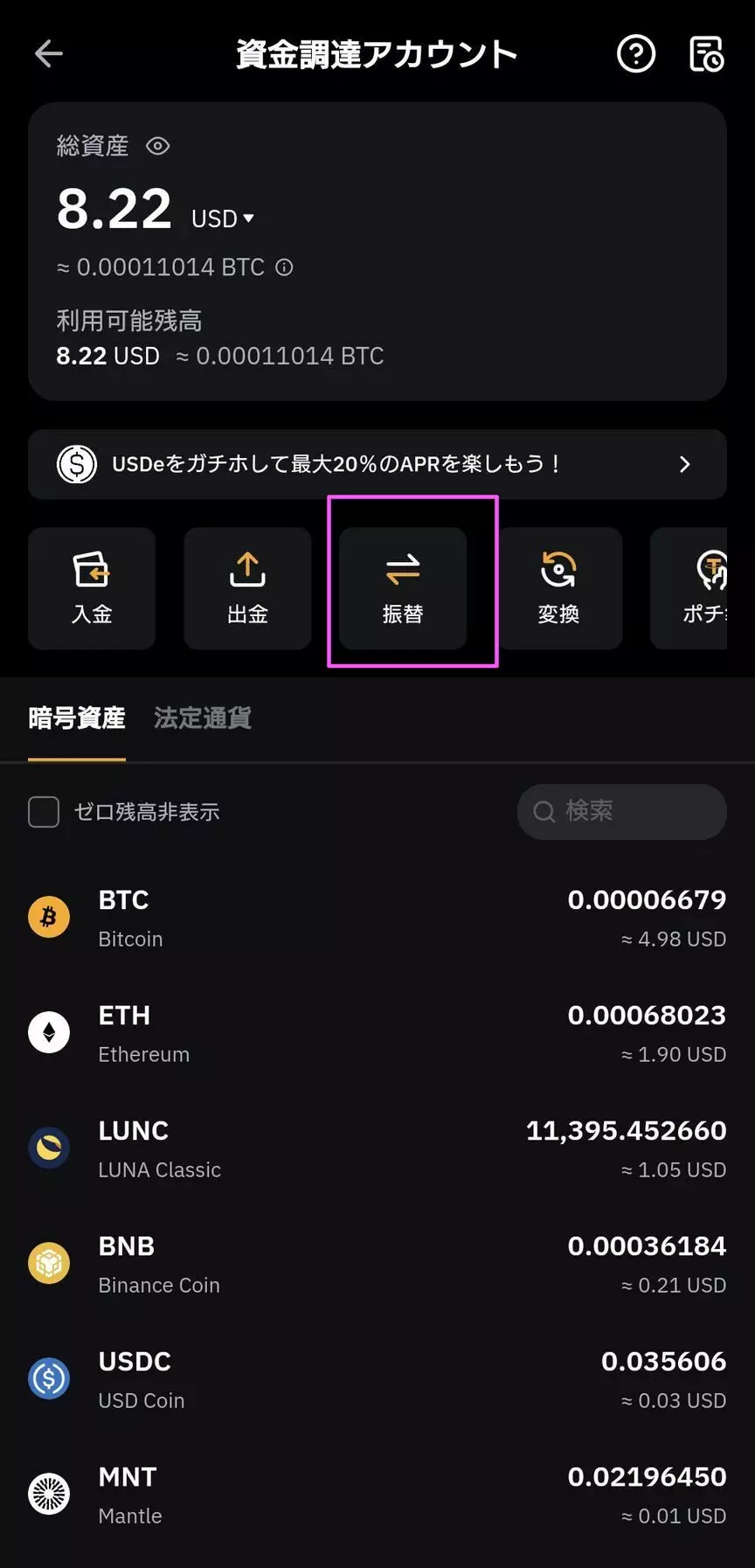Go back with the arrow icon
The image size is (755, 1568).
click(49, 54)
